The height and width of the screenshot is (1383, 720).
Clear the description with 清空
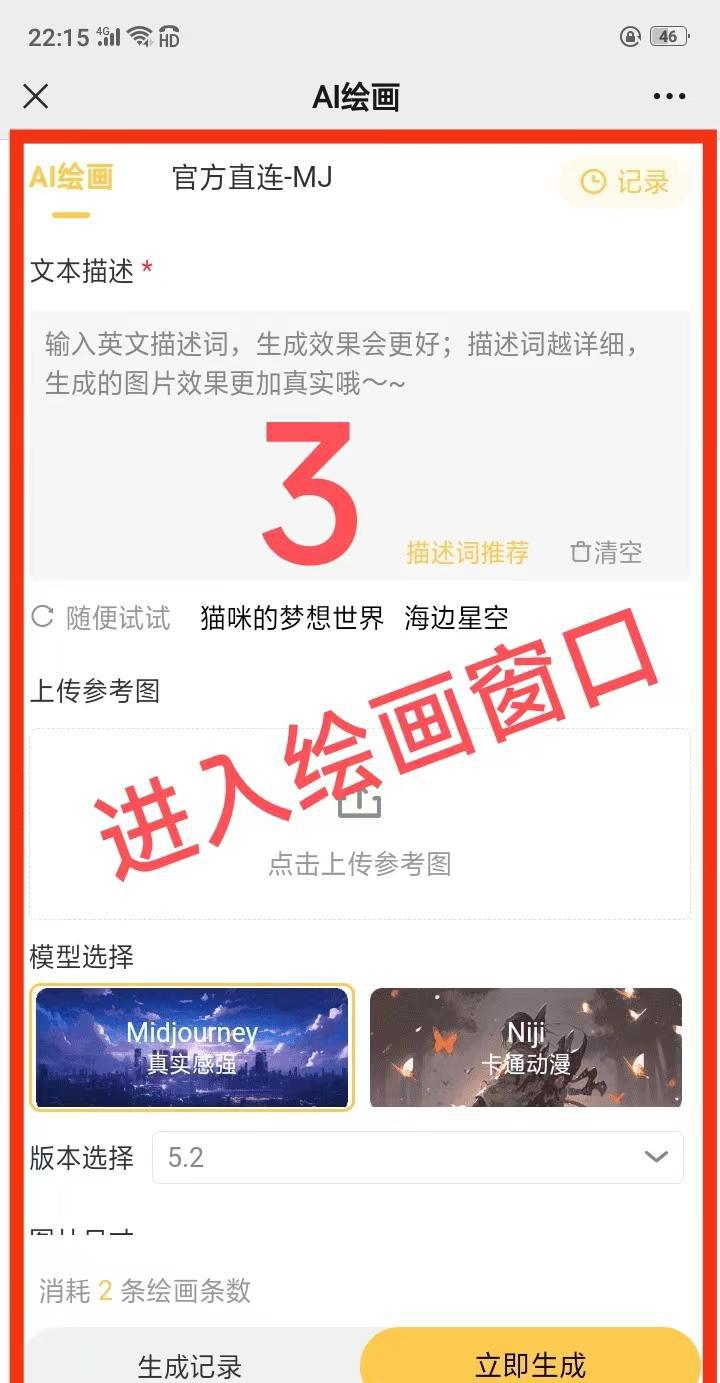(606, 552)
